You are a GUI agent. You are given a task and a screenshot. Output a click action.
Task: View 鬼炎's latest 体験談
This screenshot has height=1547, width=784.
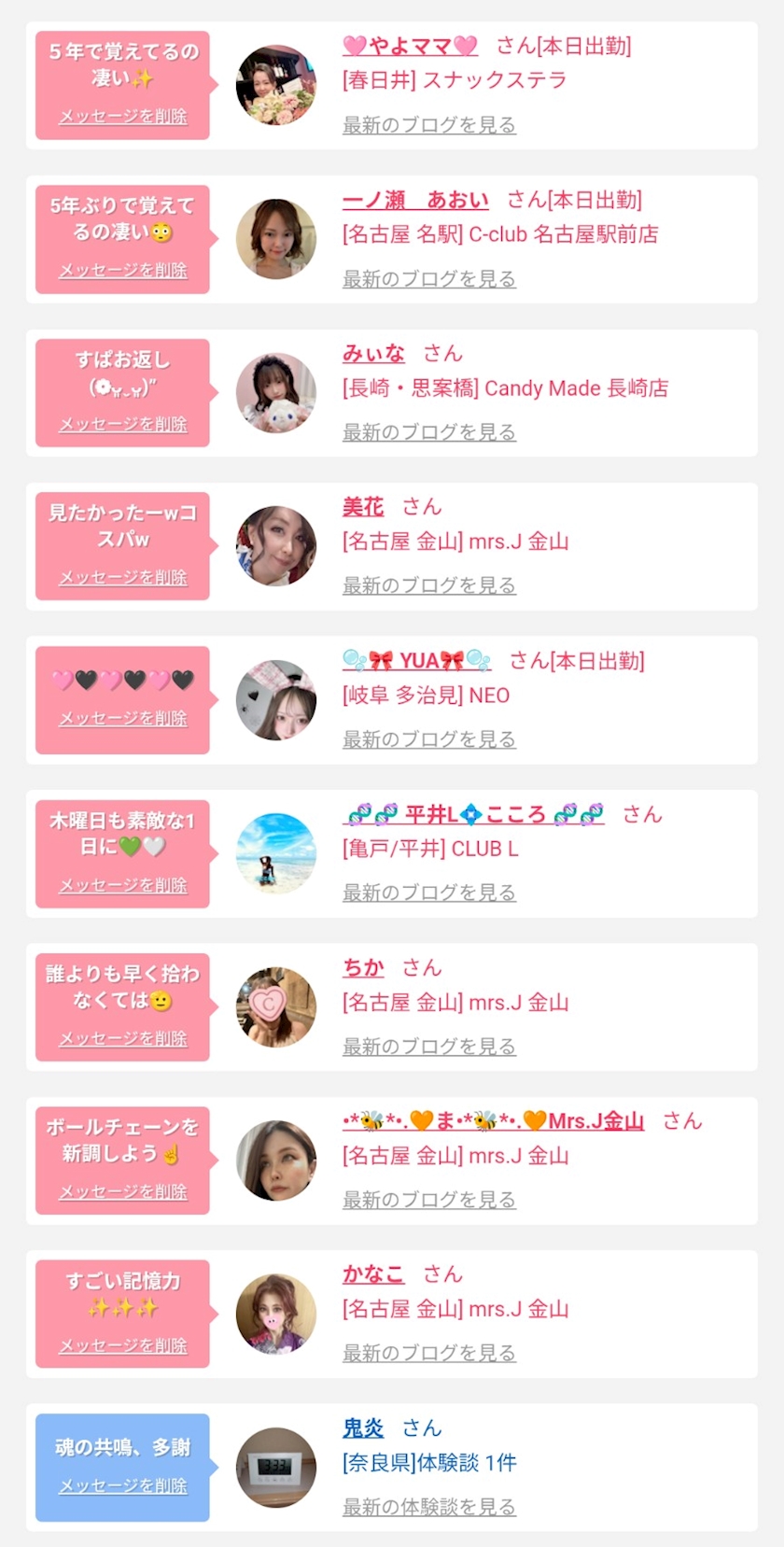pyautogui.click(x=428, y=1507)
